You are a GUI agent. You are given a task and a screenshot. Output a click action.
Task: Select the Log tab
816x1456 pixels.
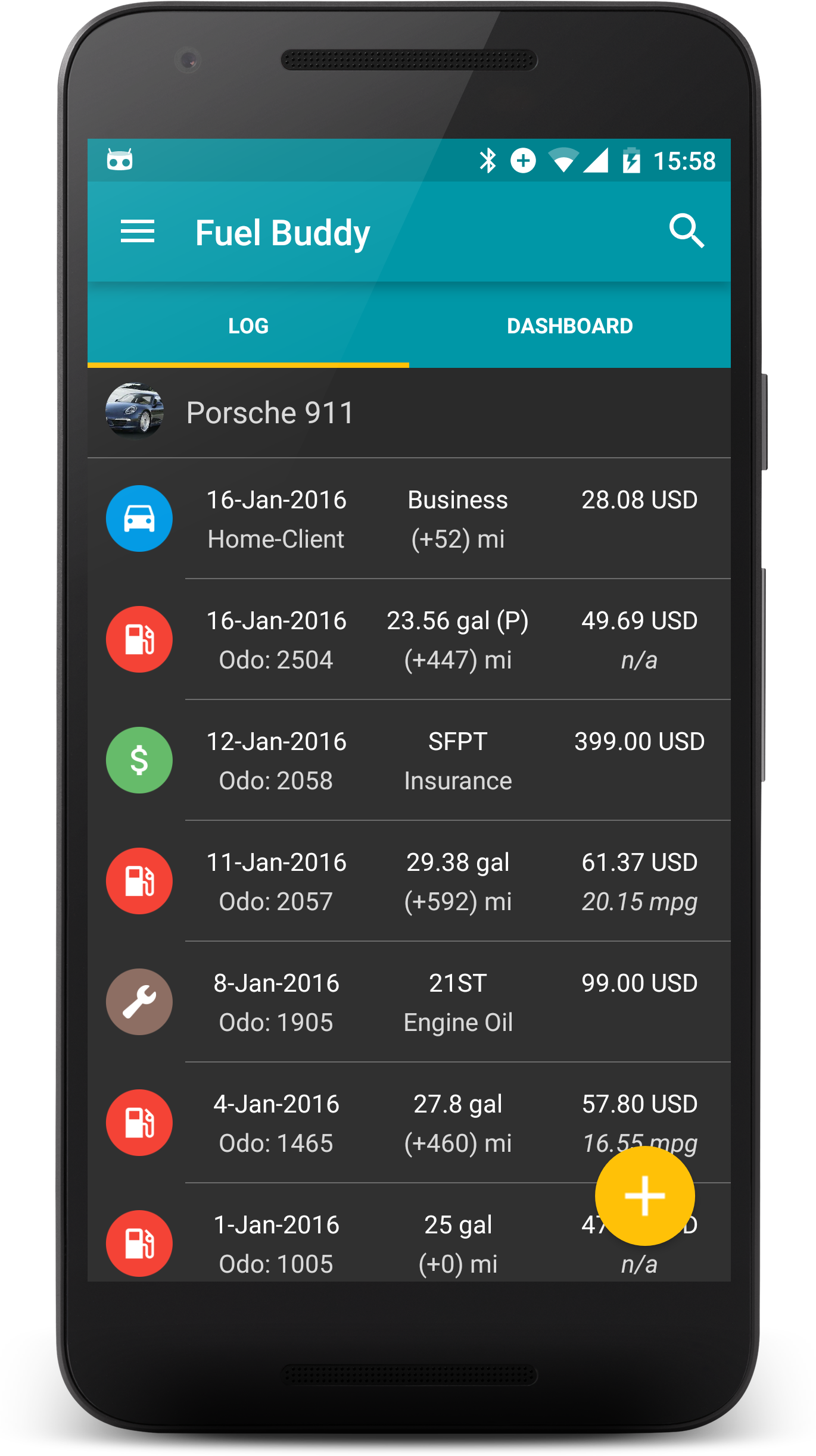click(248, 326)
